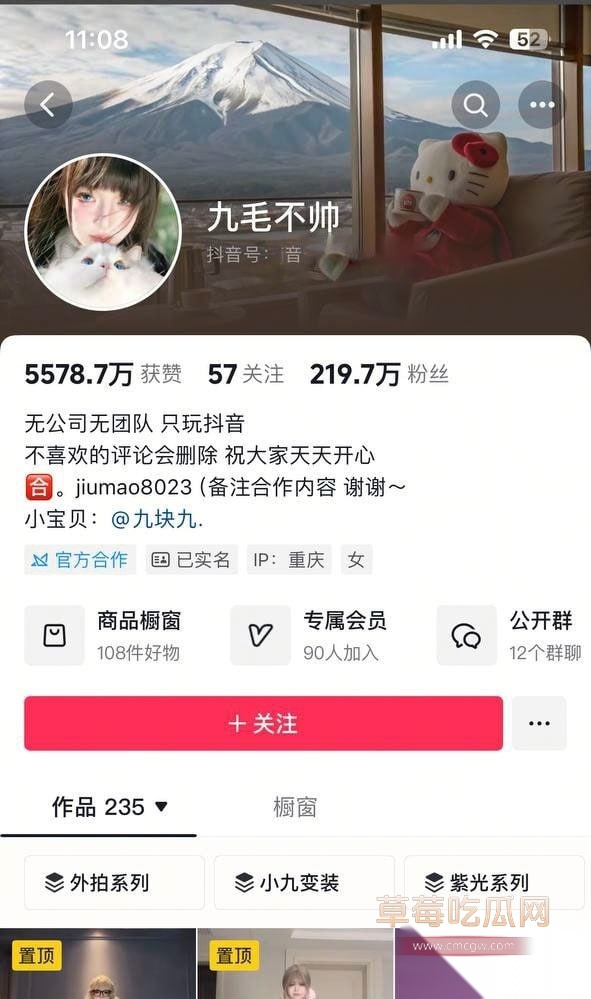Select the 外拍系列 collection chip

[115, 882]
